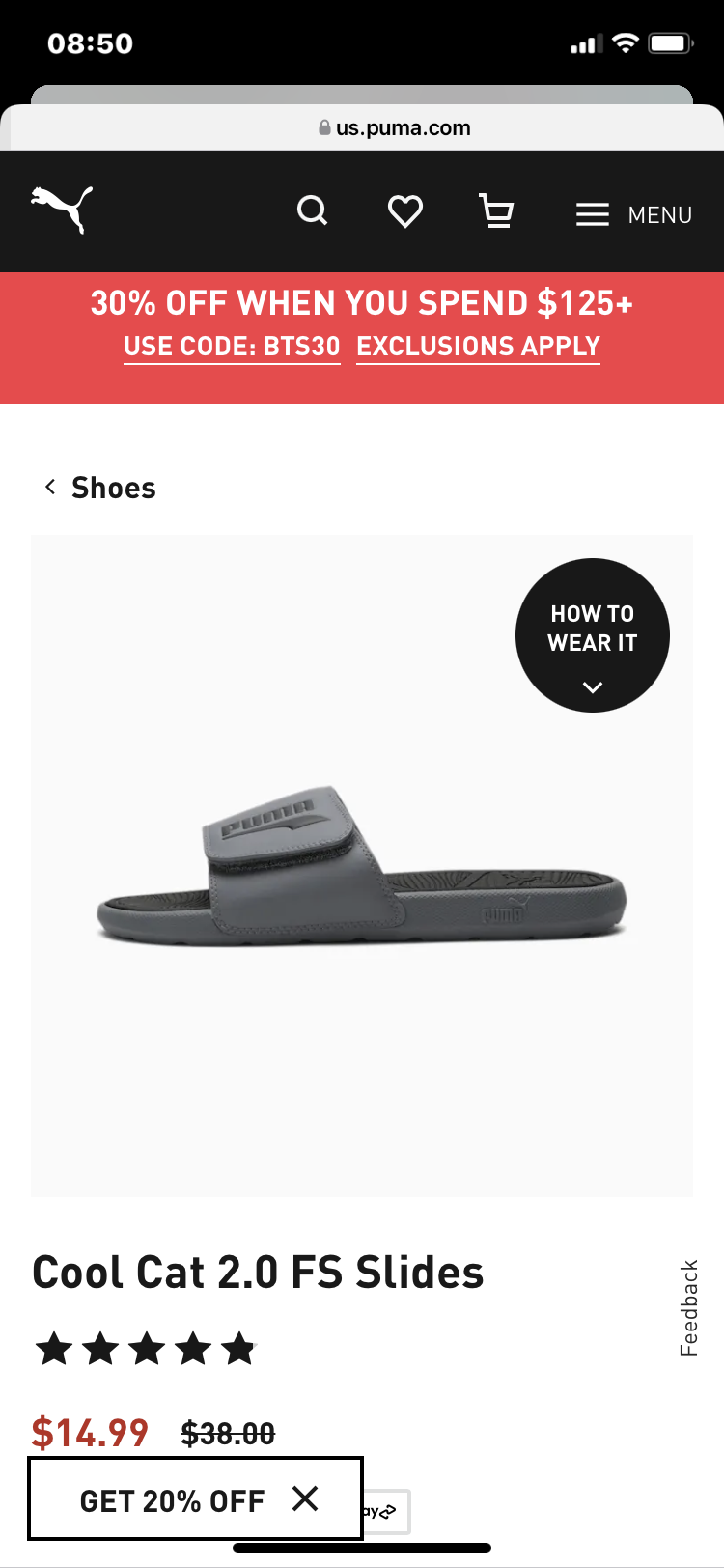Open the five-star reviews rating
Screen dimensions: 724x1568
(146, 1349)
